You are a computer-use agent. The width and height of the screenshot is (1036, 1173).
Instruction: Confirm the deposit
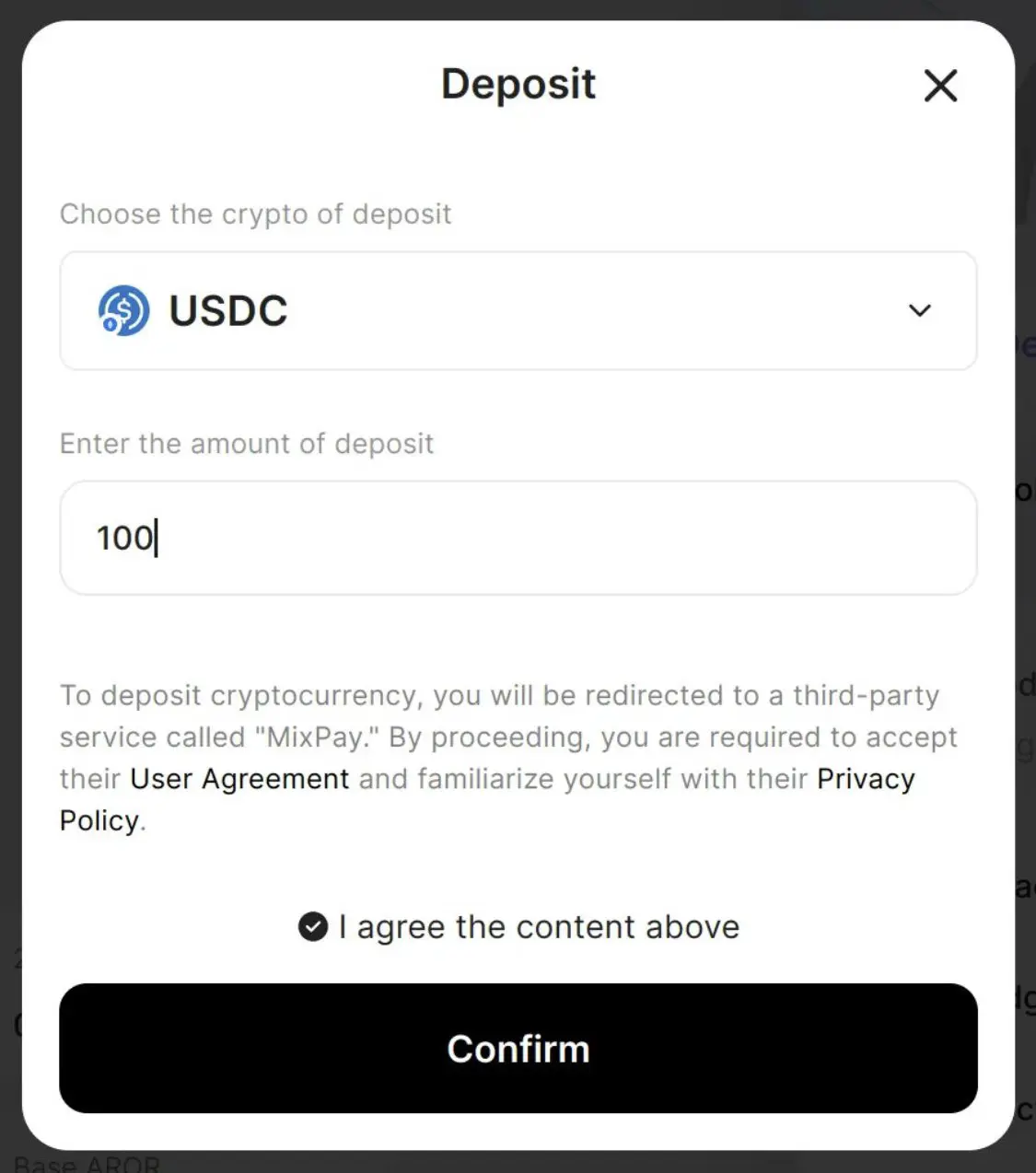(518, 1048)
